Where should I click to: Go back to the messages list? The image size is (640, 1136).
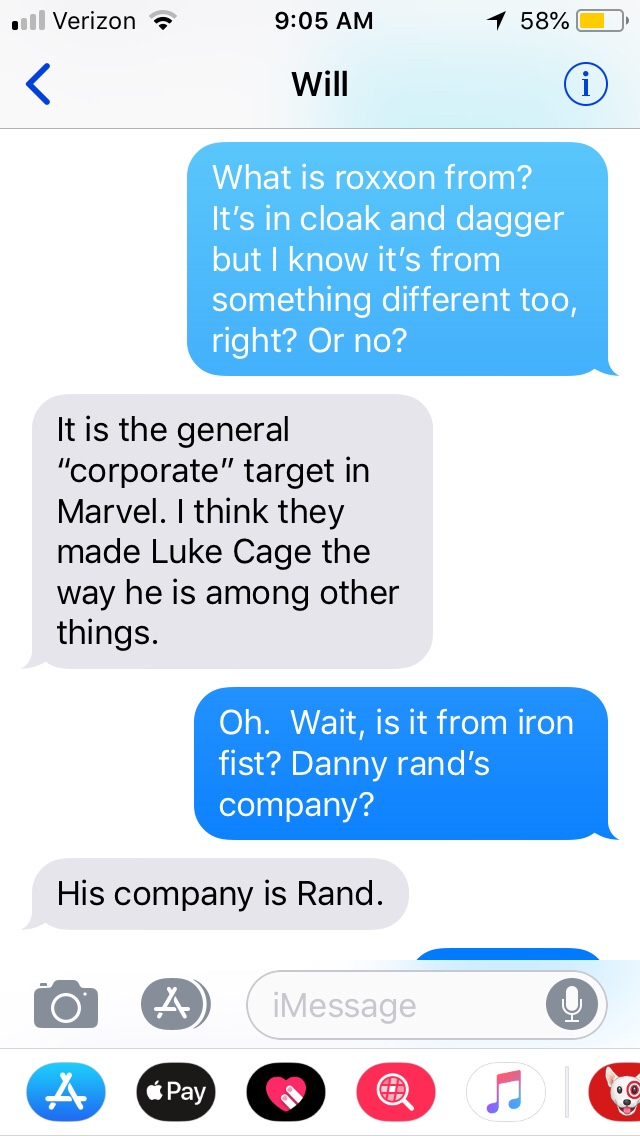tap(38, 86)
